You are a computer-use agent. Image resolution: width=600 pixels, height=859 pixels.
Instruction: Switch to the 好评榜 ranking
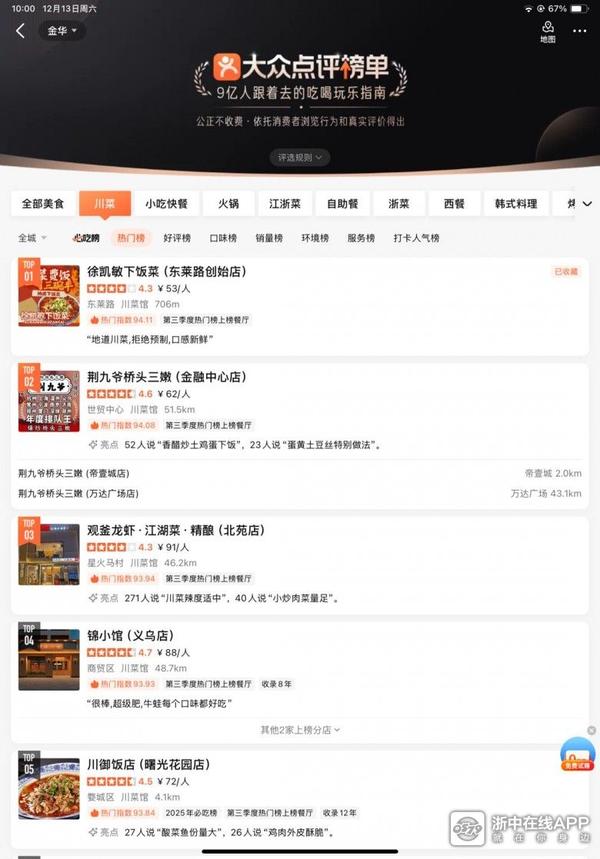pos(176,238)
